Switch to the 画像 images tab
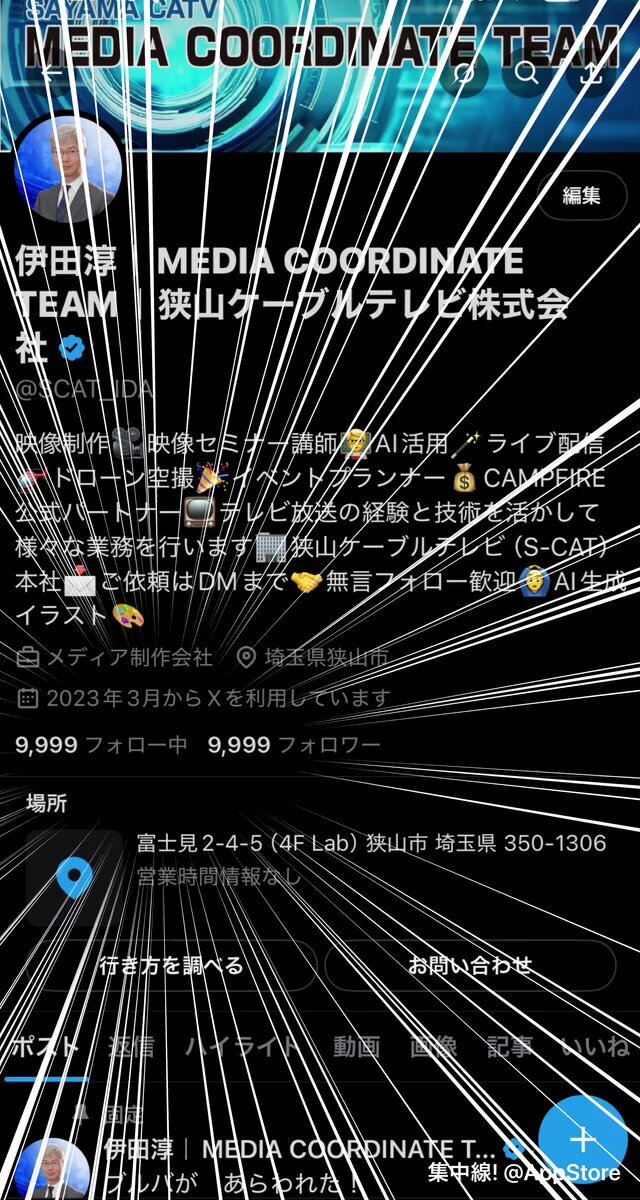 tap(433, 1047)
